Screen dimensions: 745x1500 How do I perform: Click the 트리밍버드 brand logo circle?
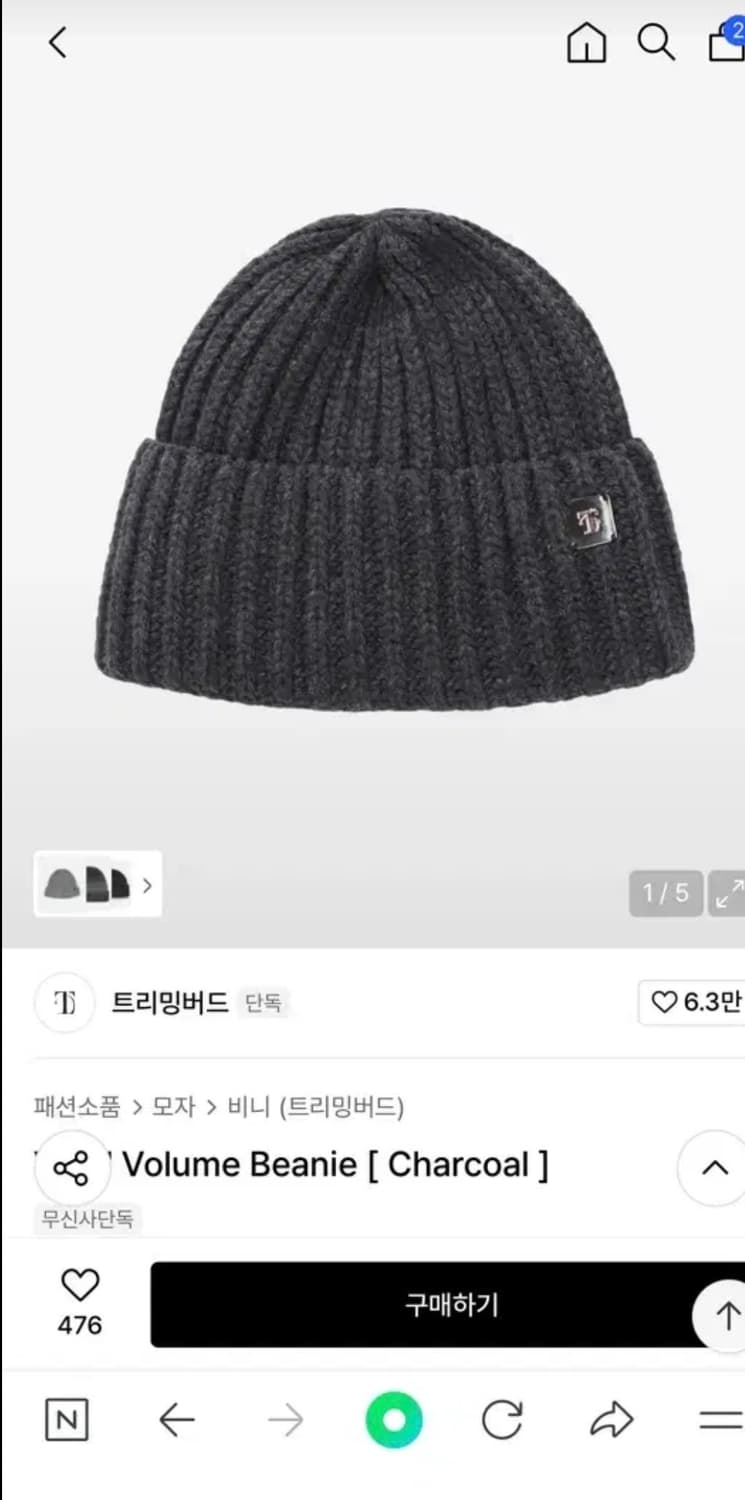click(x=64, y=1003)
